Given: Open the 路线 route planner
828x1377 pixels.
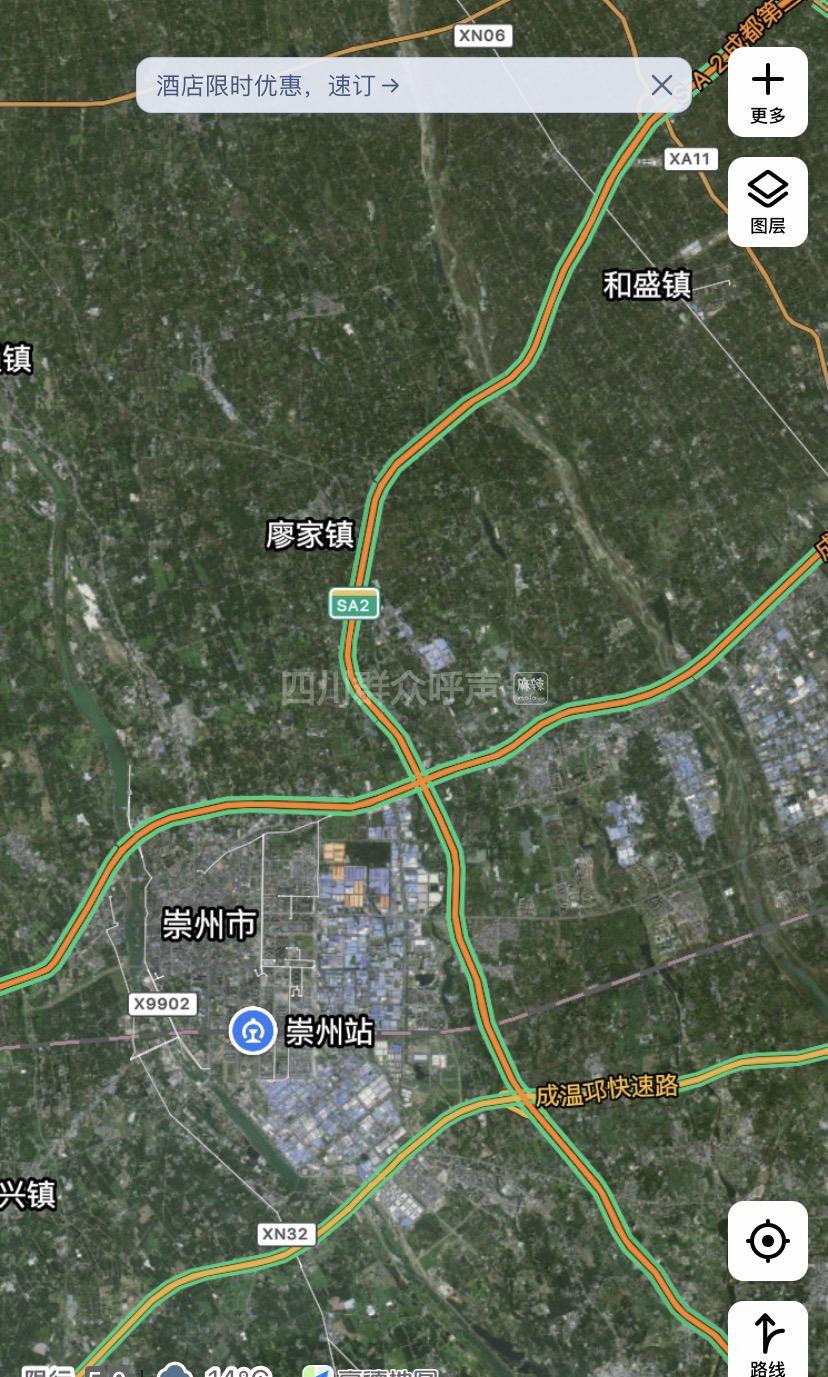Looking at the screenshot, I should 767,1340.
